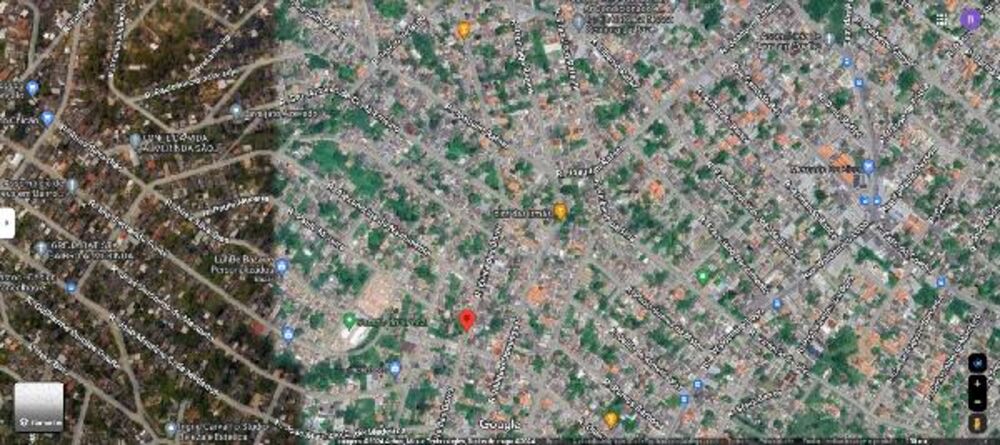Open the account profile avatar
The image size is (1000, 445).
tap(969, 18)
